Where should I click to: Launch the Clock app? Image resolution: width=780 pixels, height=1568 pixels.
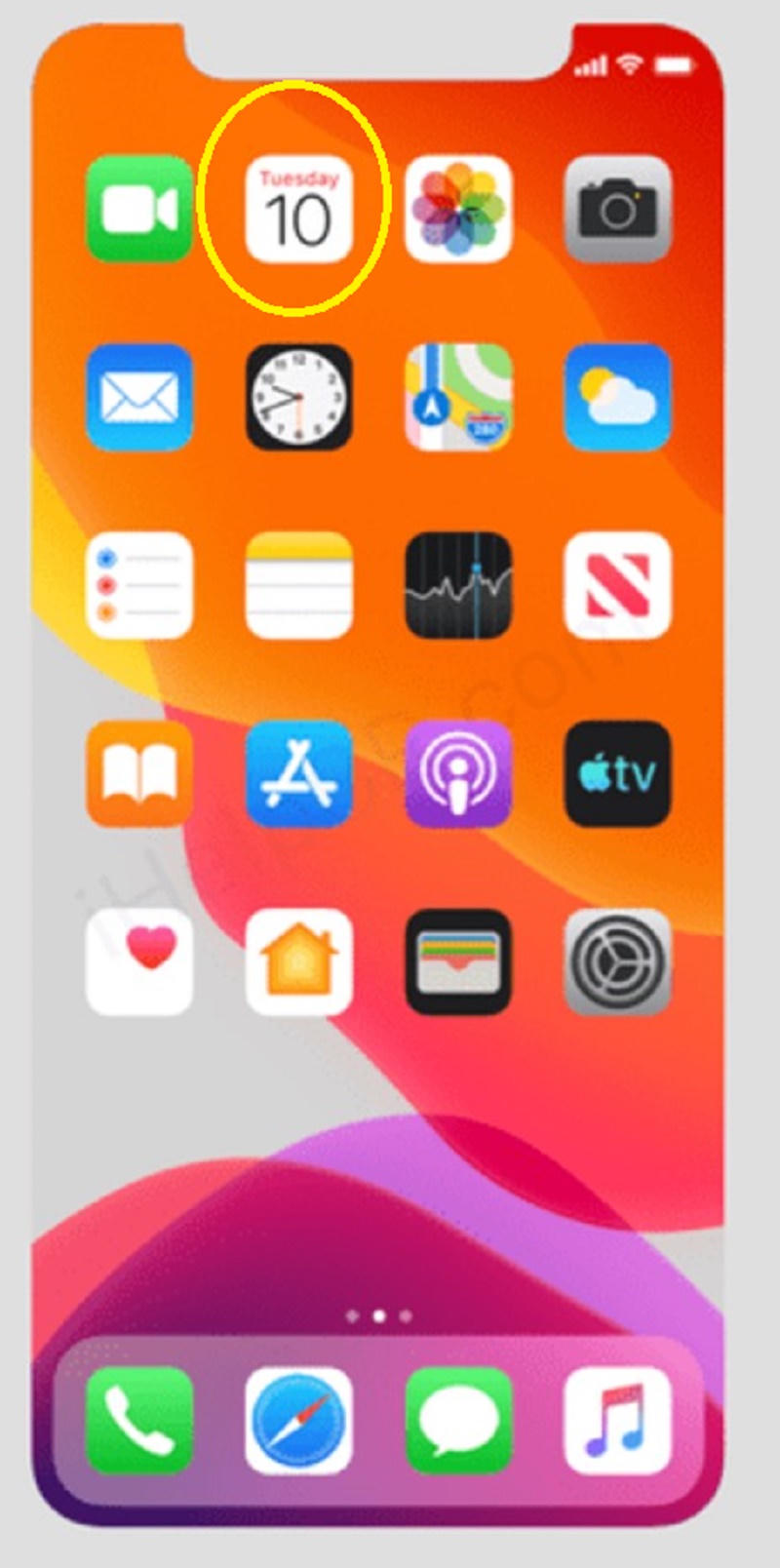pyautogui.click(x=298, y=397)
